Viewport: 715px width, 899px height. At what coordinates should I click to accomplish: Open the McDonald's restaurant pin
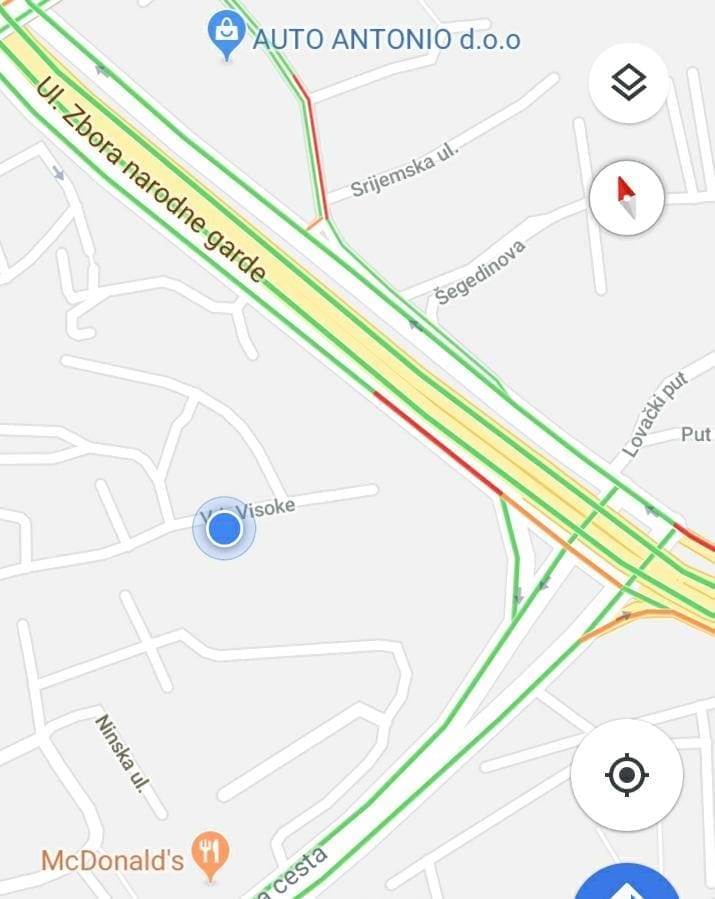pos(210,855)
